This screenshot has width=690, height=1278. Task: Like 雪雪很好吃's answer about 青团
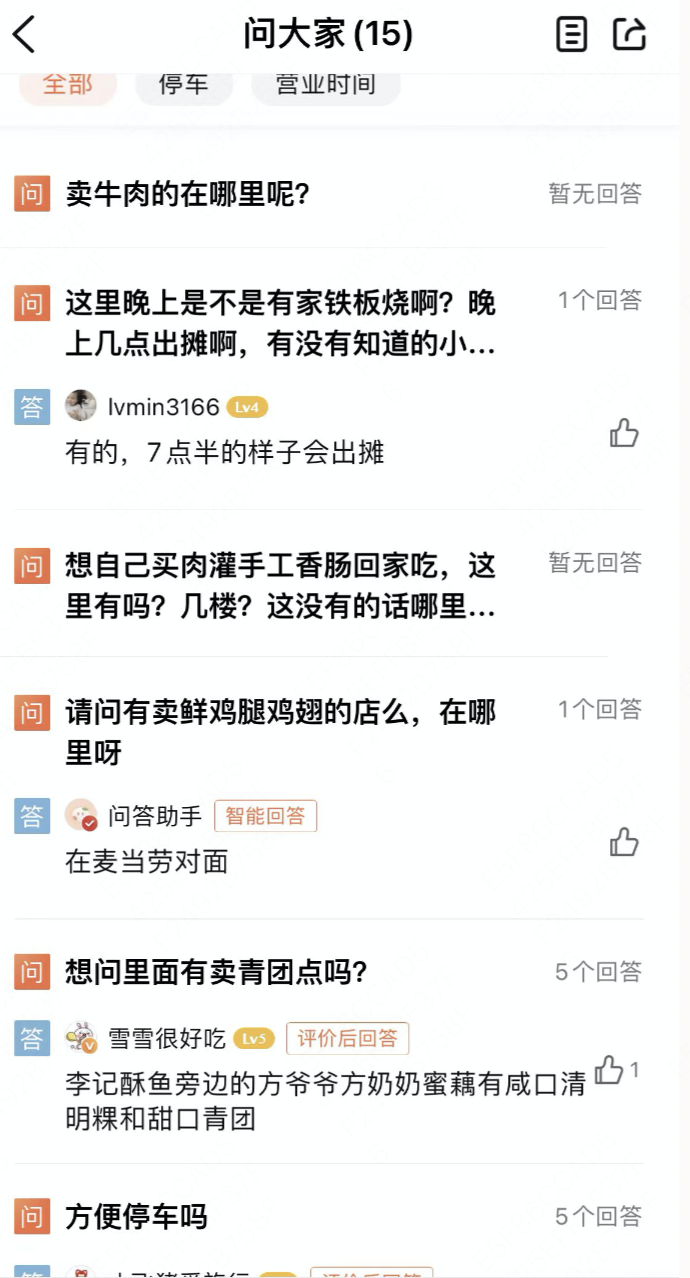[x=609, y=1070]
